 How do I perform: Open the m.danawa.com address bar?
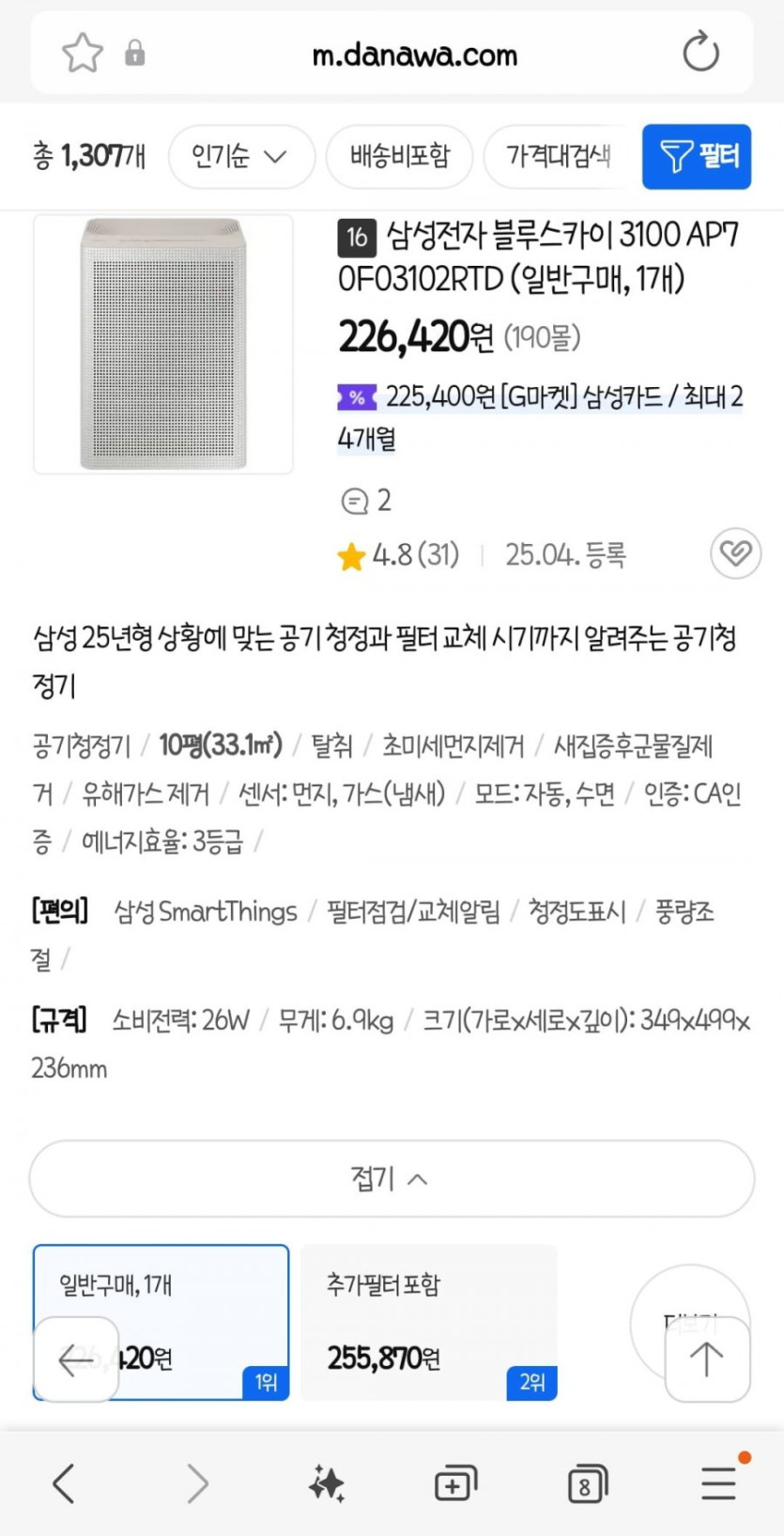[414, 54]
